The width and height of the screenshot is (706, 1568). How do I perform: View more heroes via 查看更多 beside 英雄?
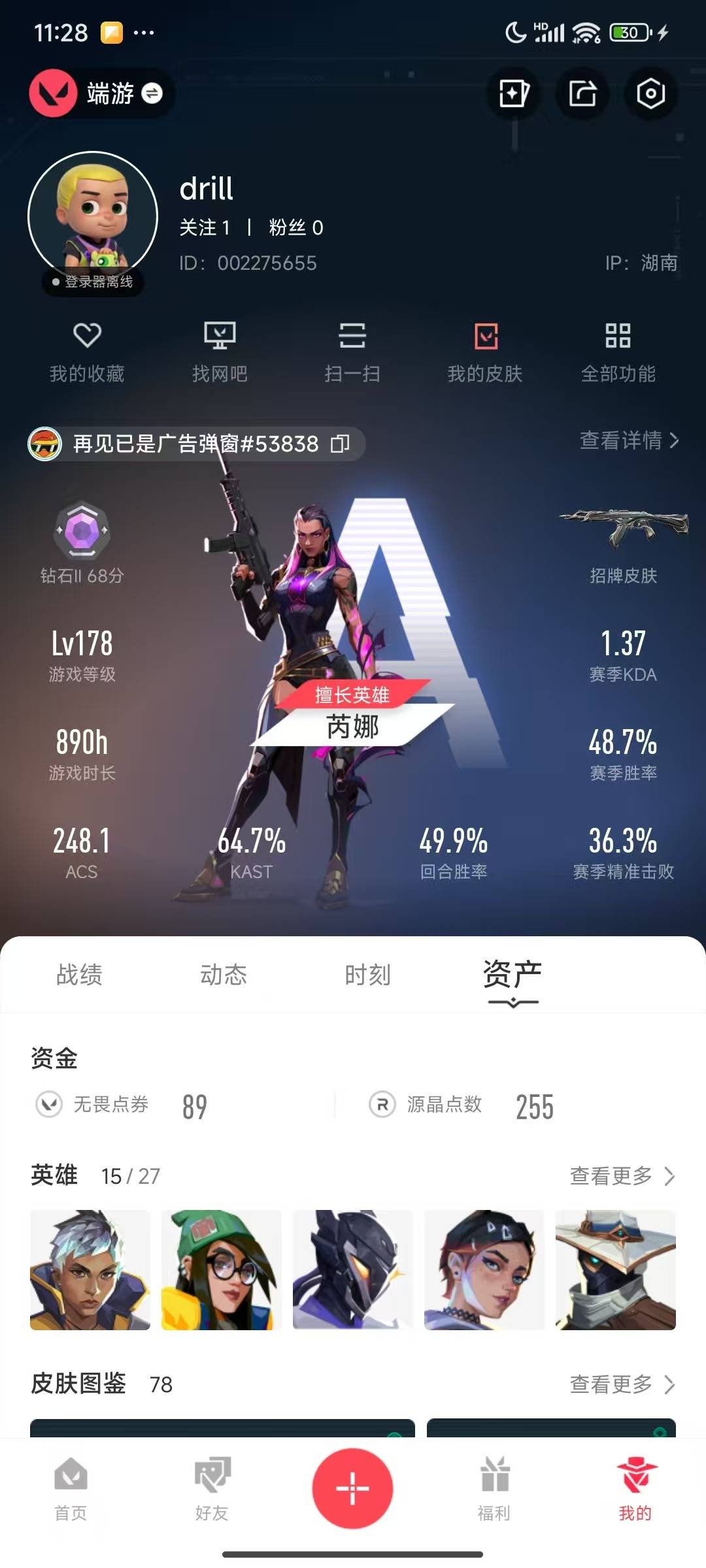click(x=622, y=1176)
